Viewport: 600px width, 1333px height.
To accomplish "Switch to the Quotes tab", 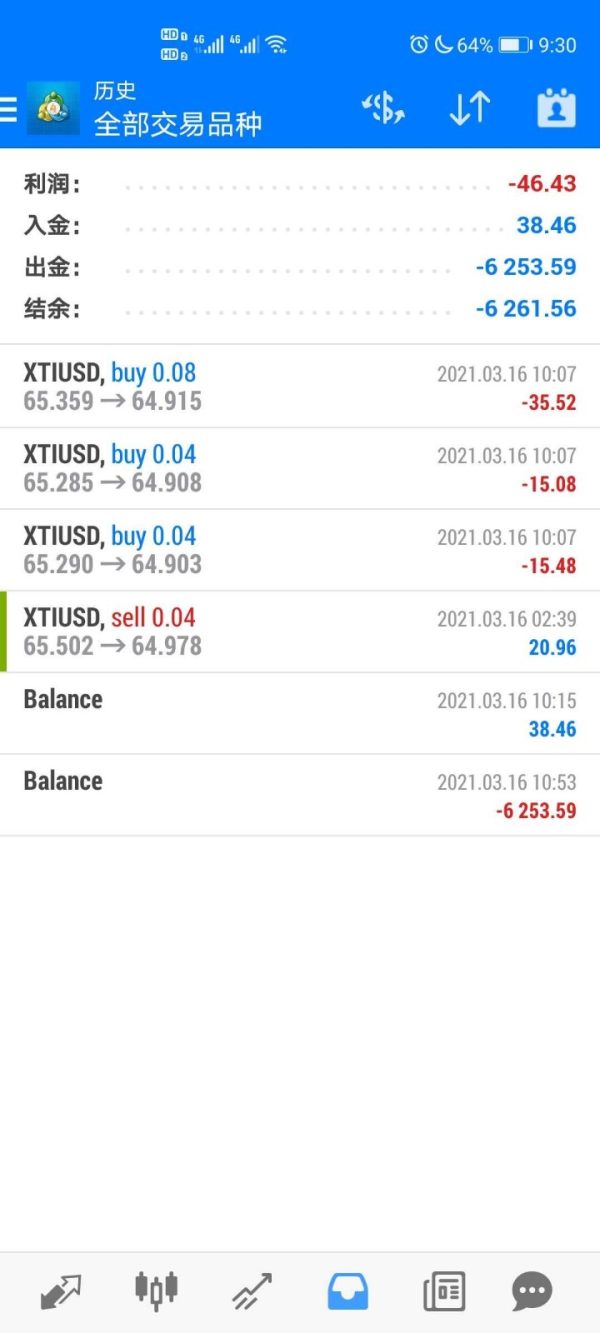I will 61,1291.
